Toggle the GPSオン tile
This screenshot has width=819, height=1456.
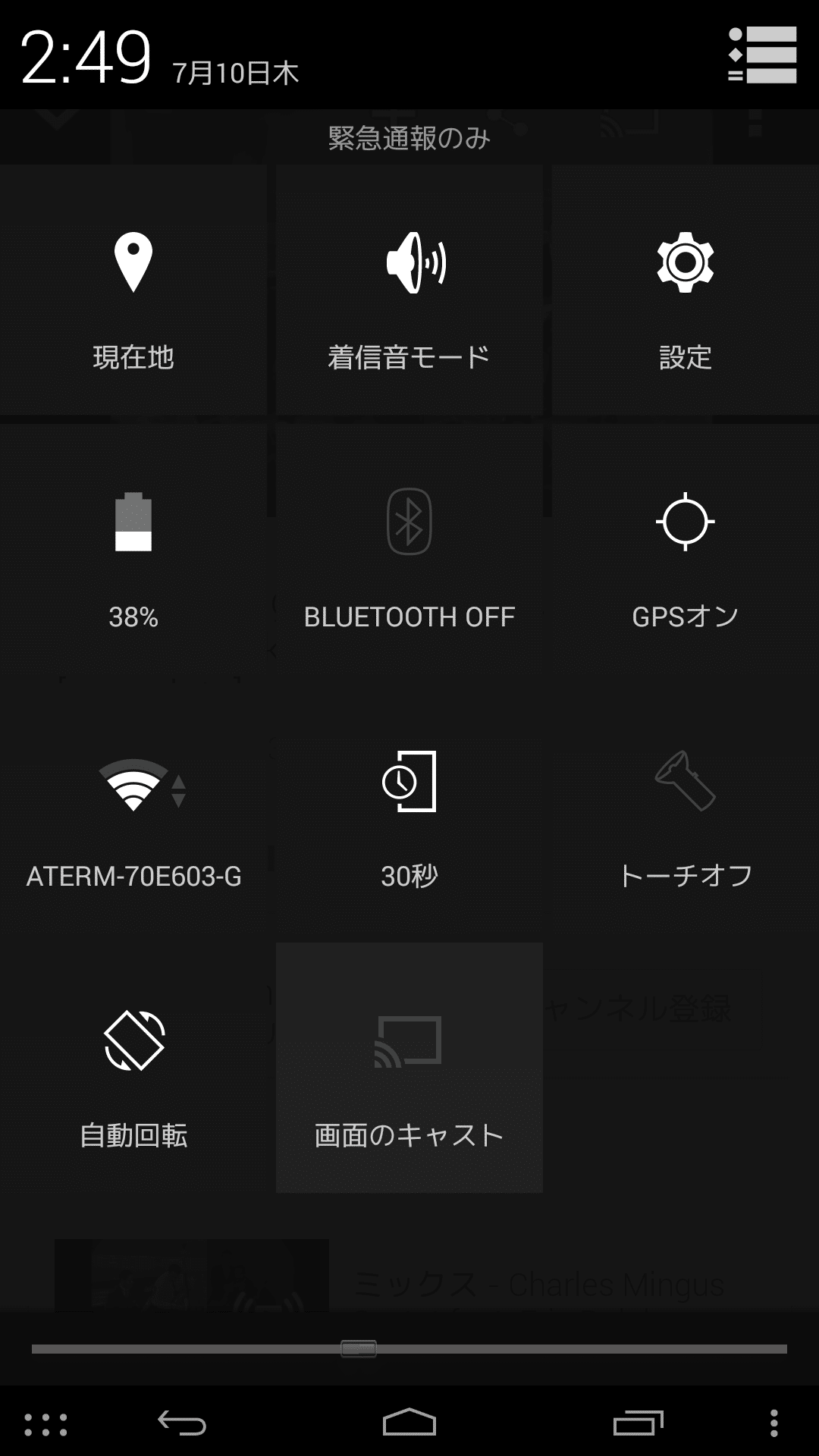point(686,549)
